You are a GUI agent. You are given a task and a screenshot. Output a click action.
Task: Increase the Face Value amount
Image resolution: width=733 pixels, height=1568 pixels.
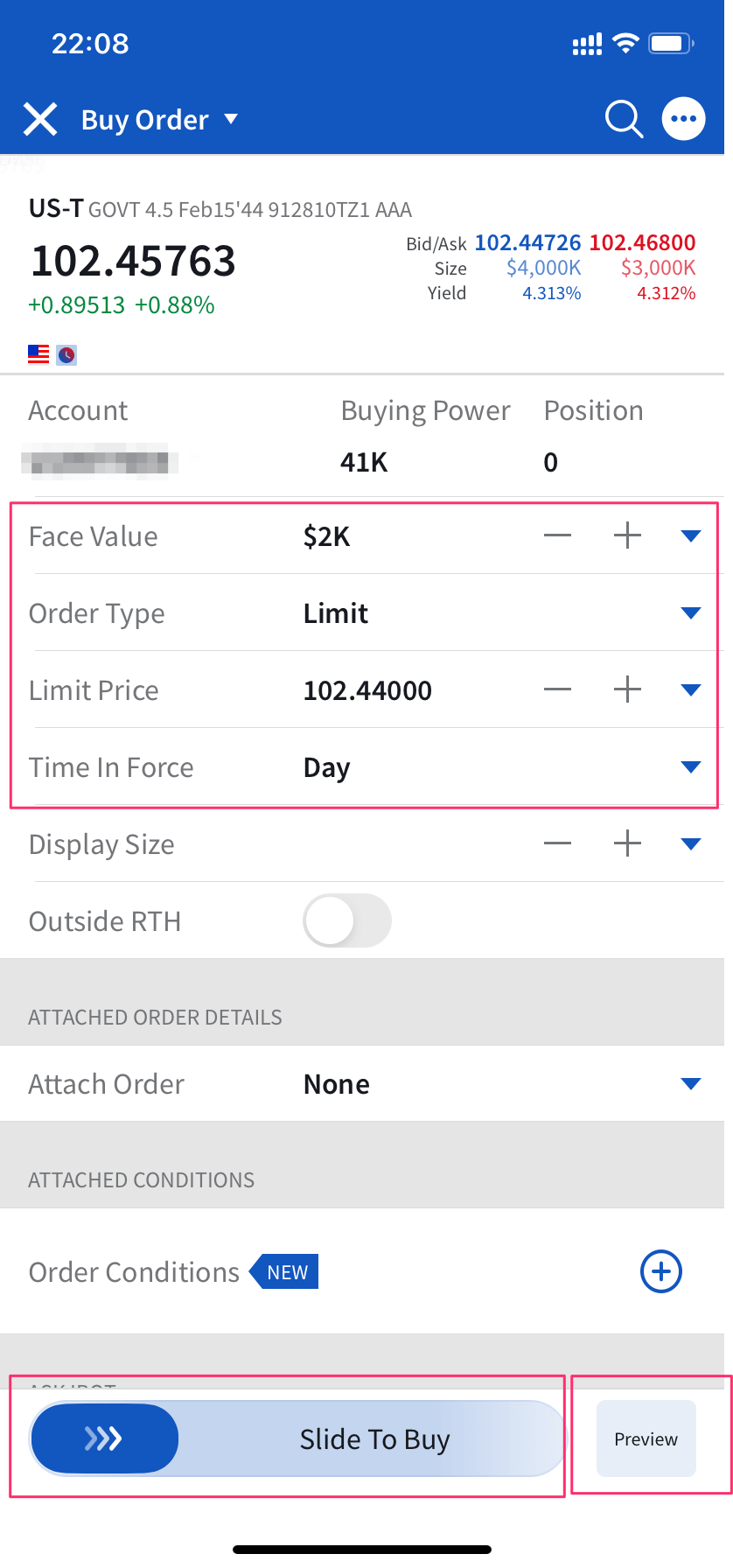[x=627, y=535]
